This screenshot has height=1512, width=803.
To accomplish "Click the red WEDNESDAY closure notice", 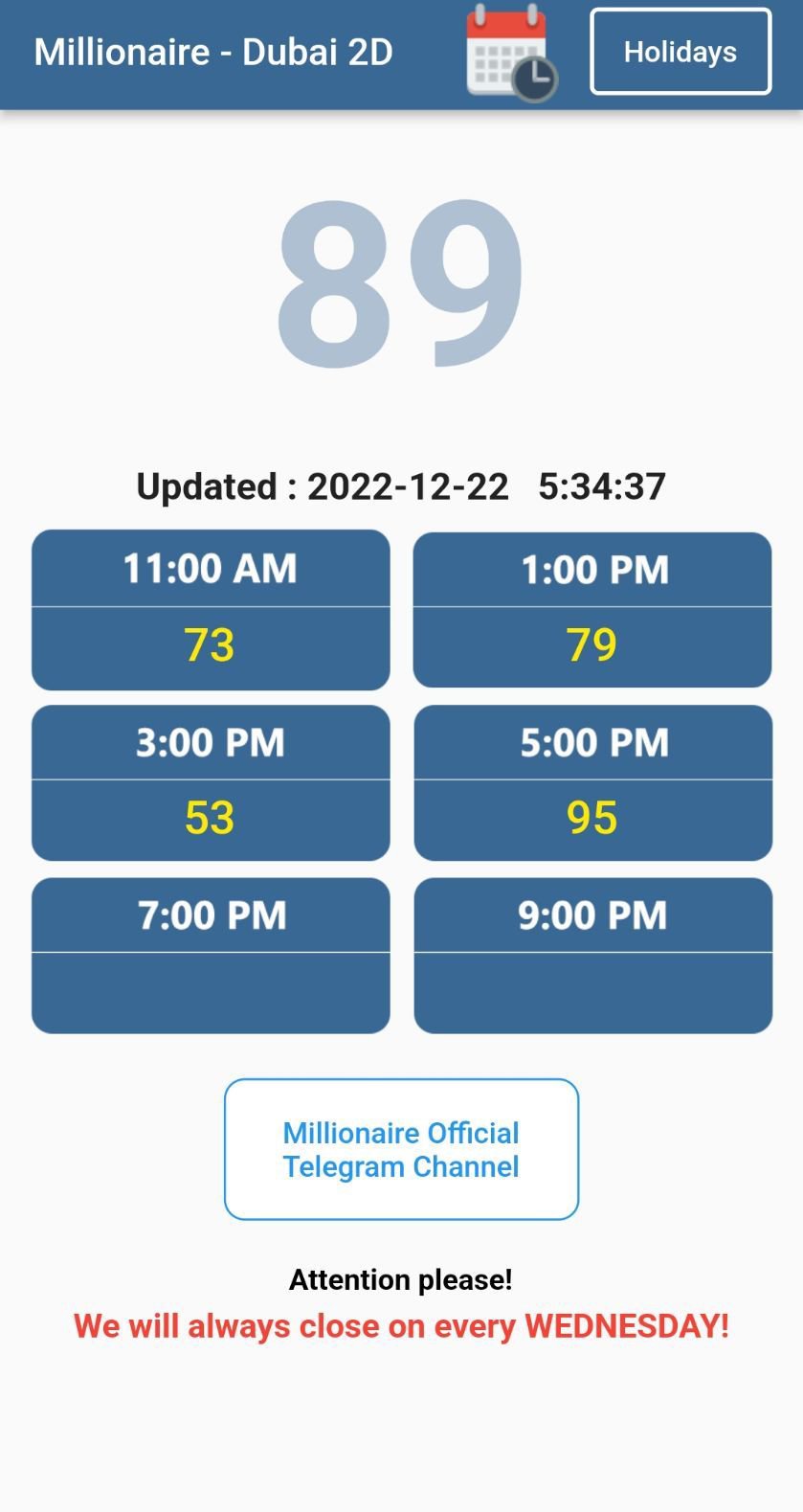I will [400, 1327].
